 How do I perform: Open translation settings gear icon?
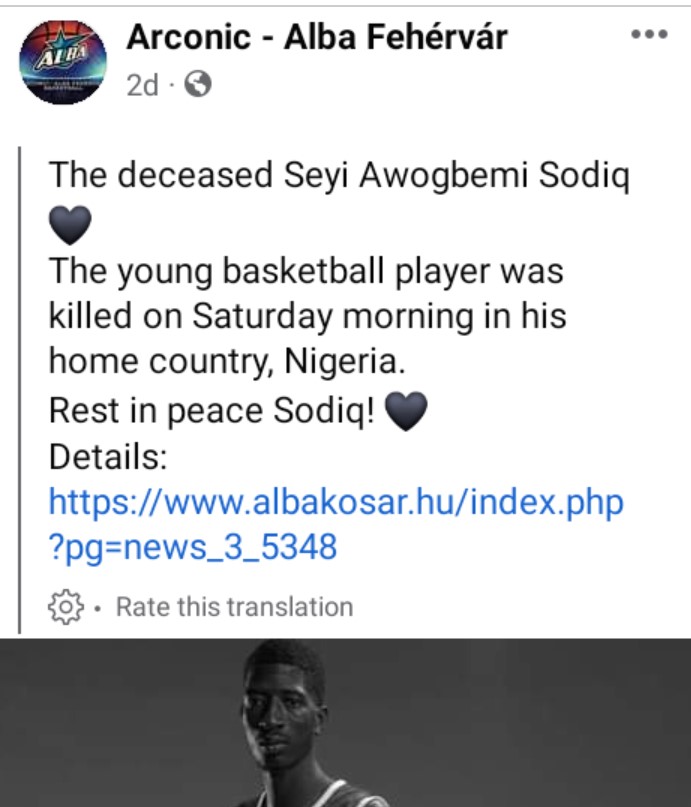point(66,607)
